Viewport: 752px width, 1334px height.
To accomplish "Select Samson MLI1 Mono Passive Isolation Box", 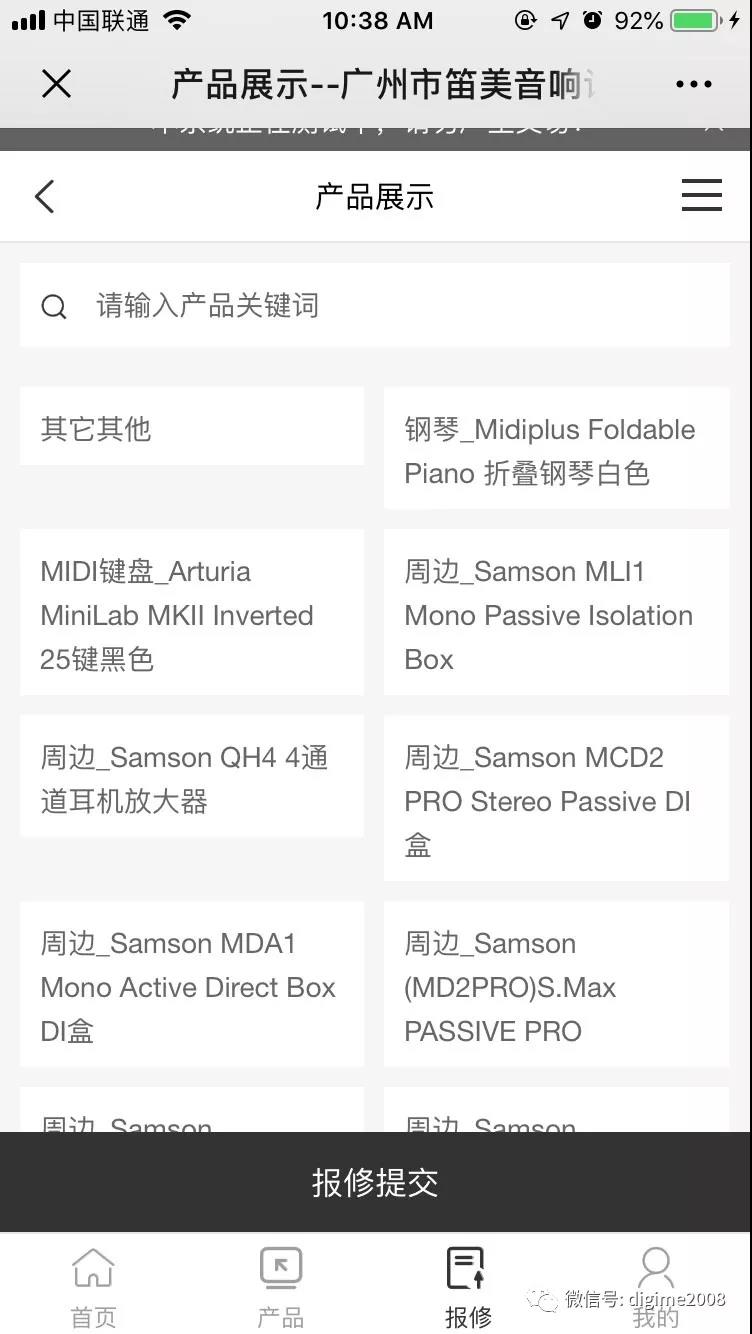I will point(557,614).
